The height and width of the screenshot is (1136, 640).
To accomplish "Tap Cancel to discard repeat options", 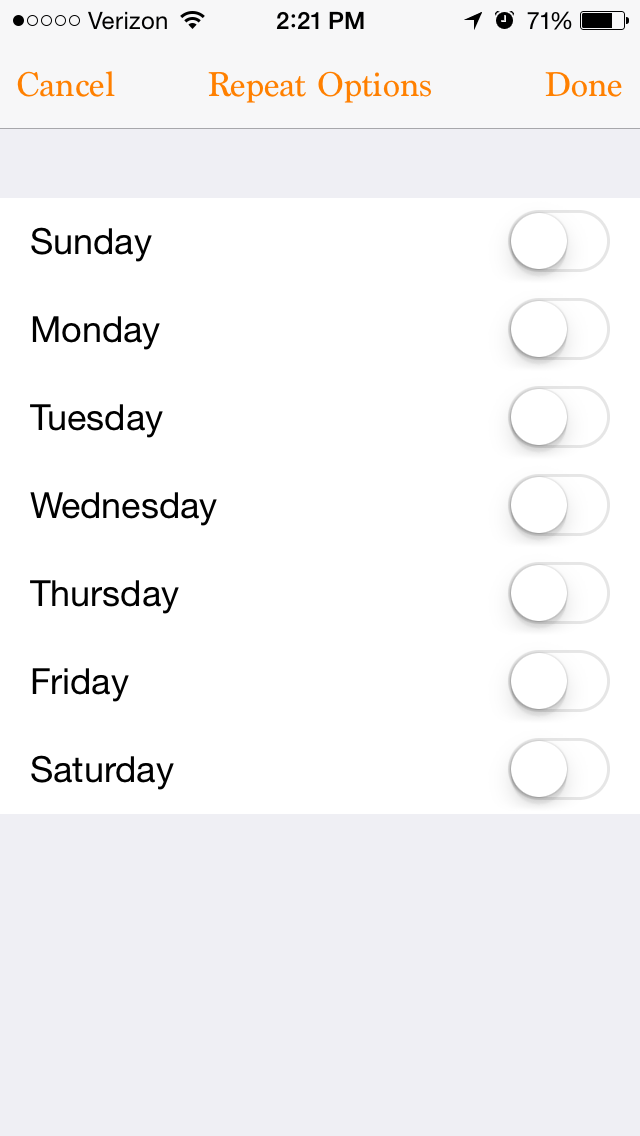I will (x=66, y=86).
